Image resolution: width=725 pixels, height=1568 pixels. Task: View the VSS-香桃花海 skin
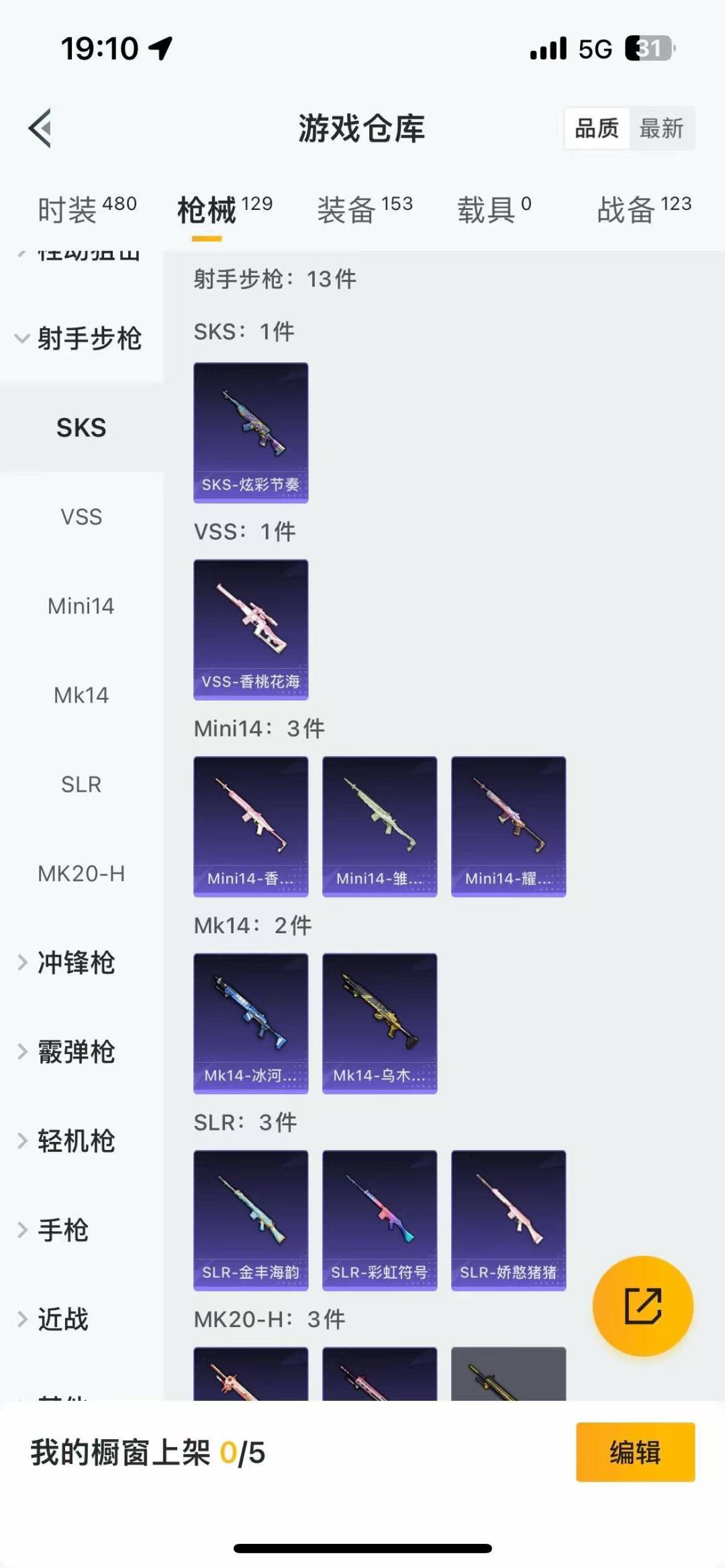(251, 629)
